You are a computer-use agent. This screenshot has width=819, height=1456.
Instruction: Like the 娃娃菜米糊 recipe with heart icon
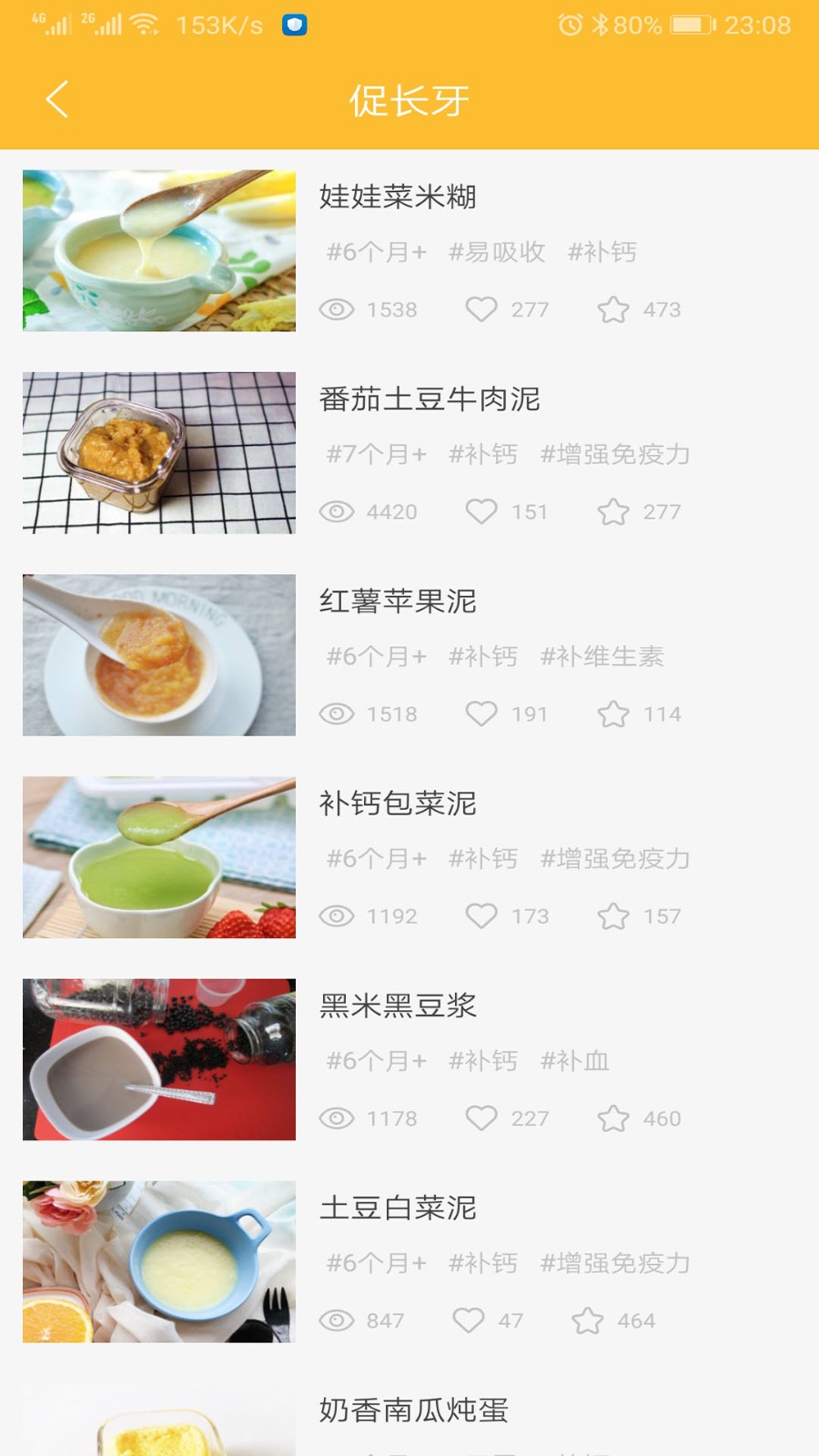[x=482, y=309]
